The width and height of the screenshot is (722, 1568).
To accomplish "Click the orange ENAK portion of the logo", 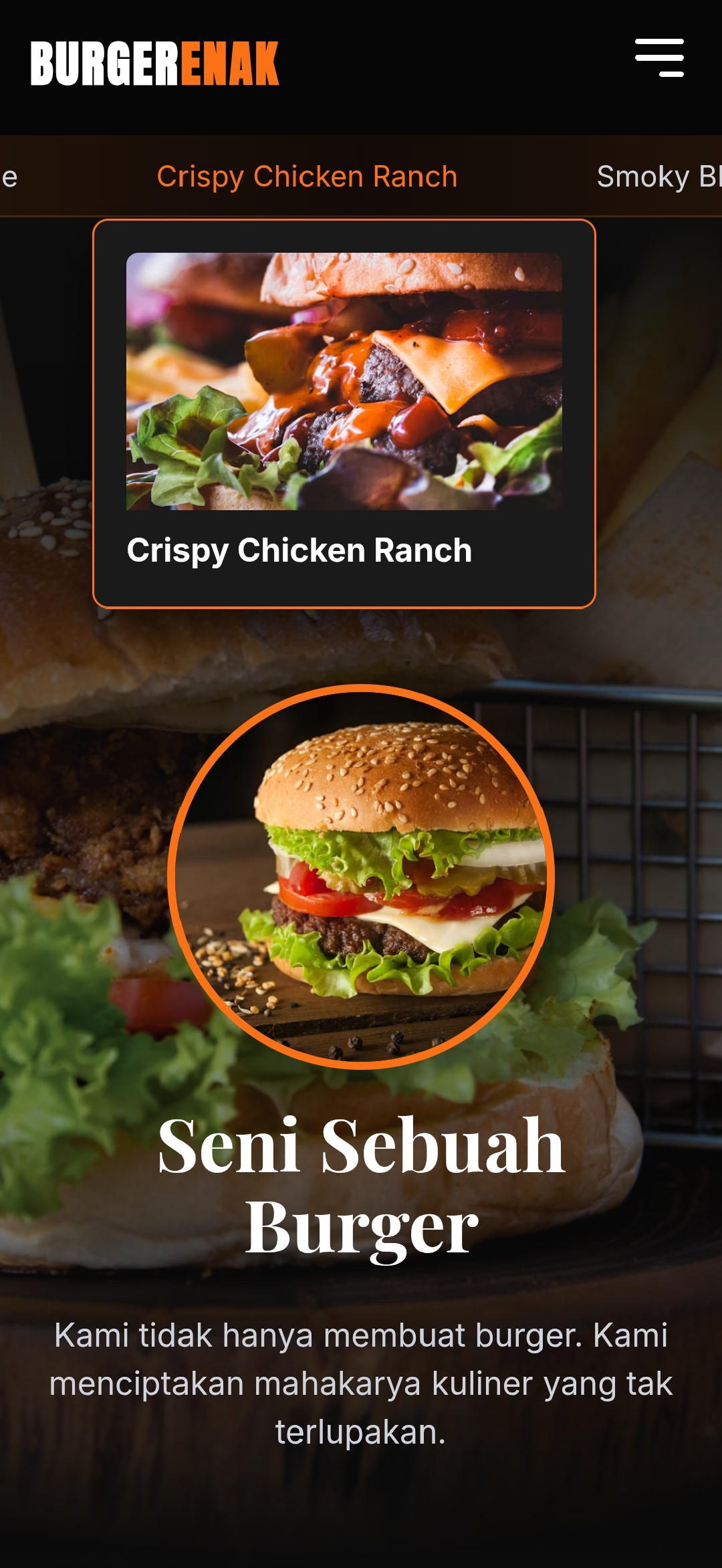I will click(231, 62).
